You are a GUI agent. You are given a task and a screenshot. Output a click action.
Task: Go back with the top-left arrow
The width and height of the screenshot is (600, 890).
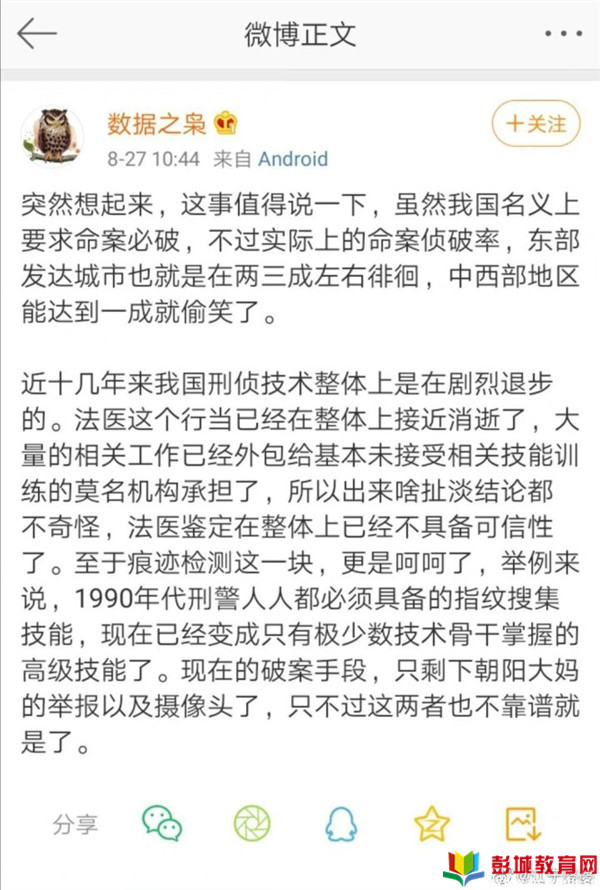point(37,34)
